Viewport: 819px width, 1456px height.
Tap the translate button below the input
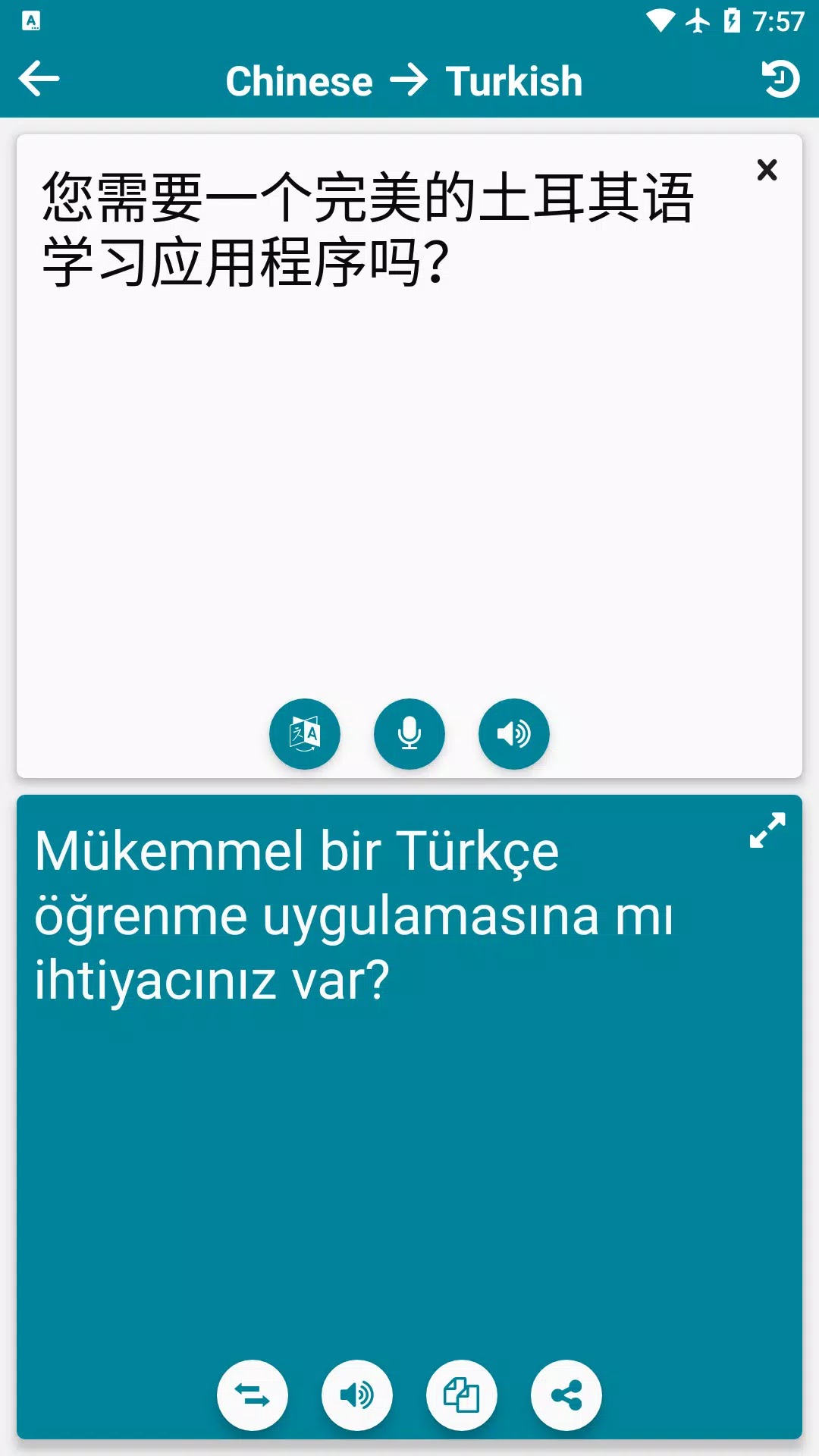305,733
